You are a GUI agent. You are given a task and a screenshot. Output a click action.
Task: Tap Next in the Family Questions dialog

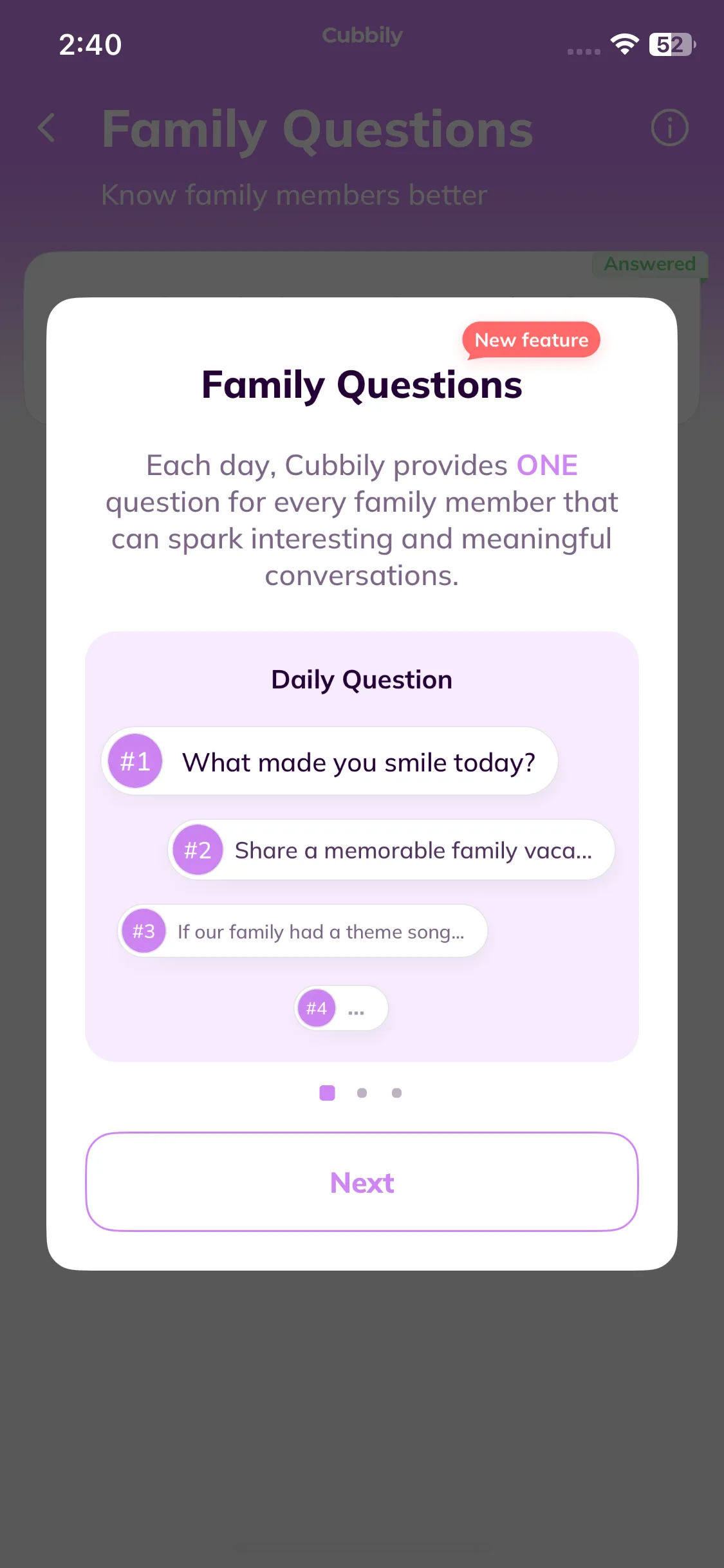362,1182
